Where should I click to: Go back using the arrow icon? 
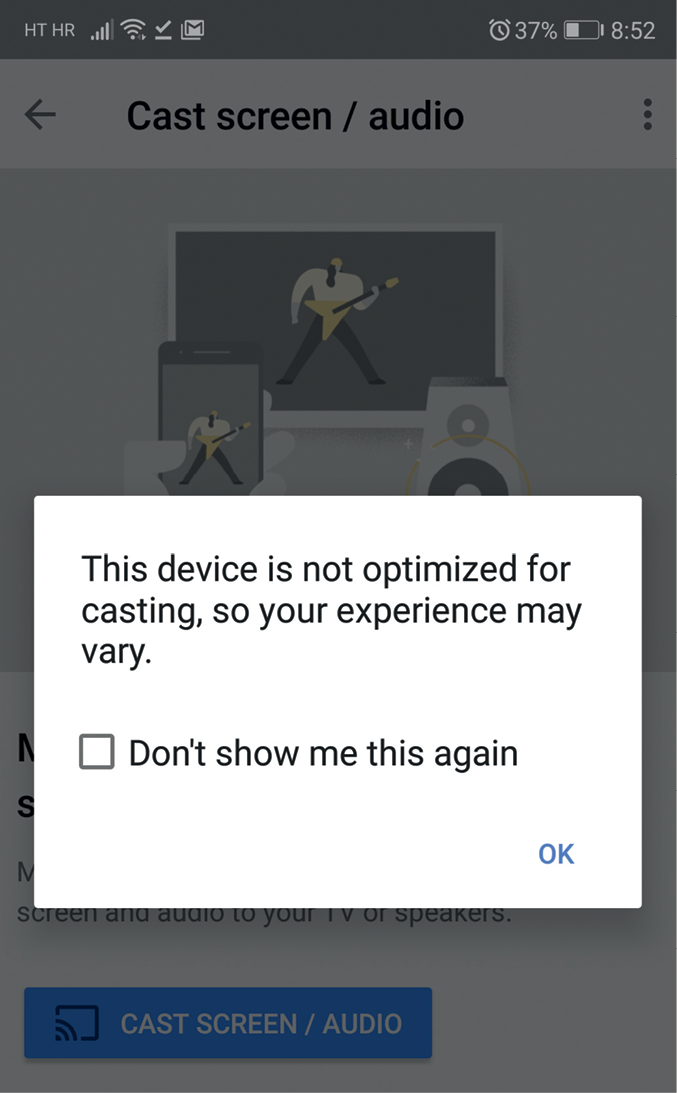coord(40,114)
